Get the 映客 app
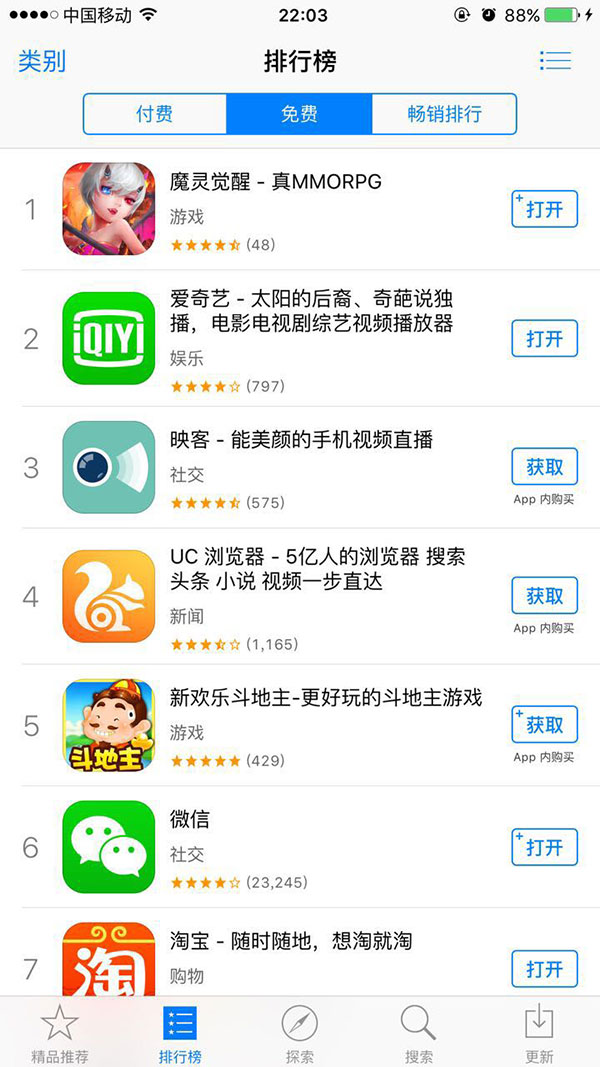The image size is (600, 1067). pyautogui.click(x=544, y=467)
